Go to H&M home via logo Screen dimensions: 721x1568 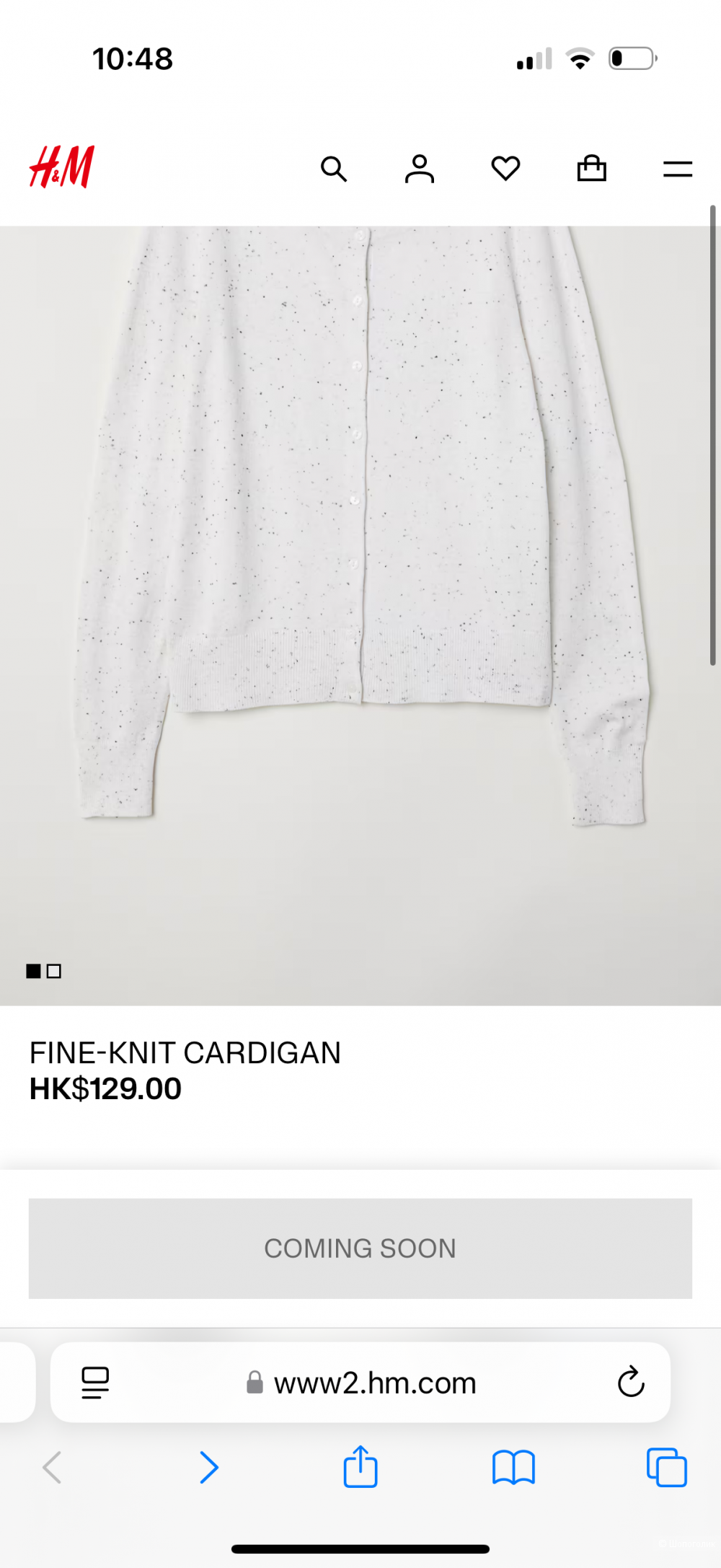(62, 167)
